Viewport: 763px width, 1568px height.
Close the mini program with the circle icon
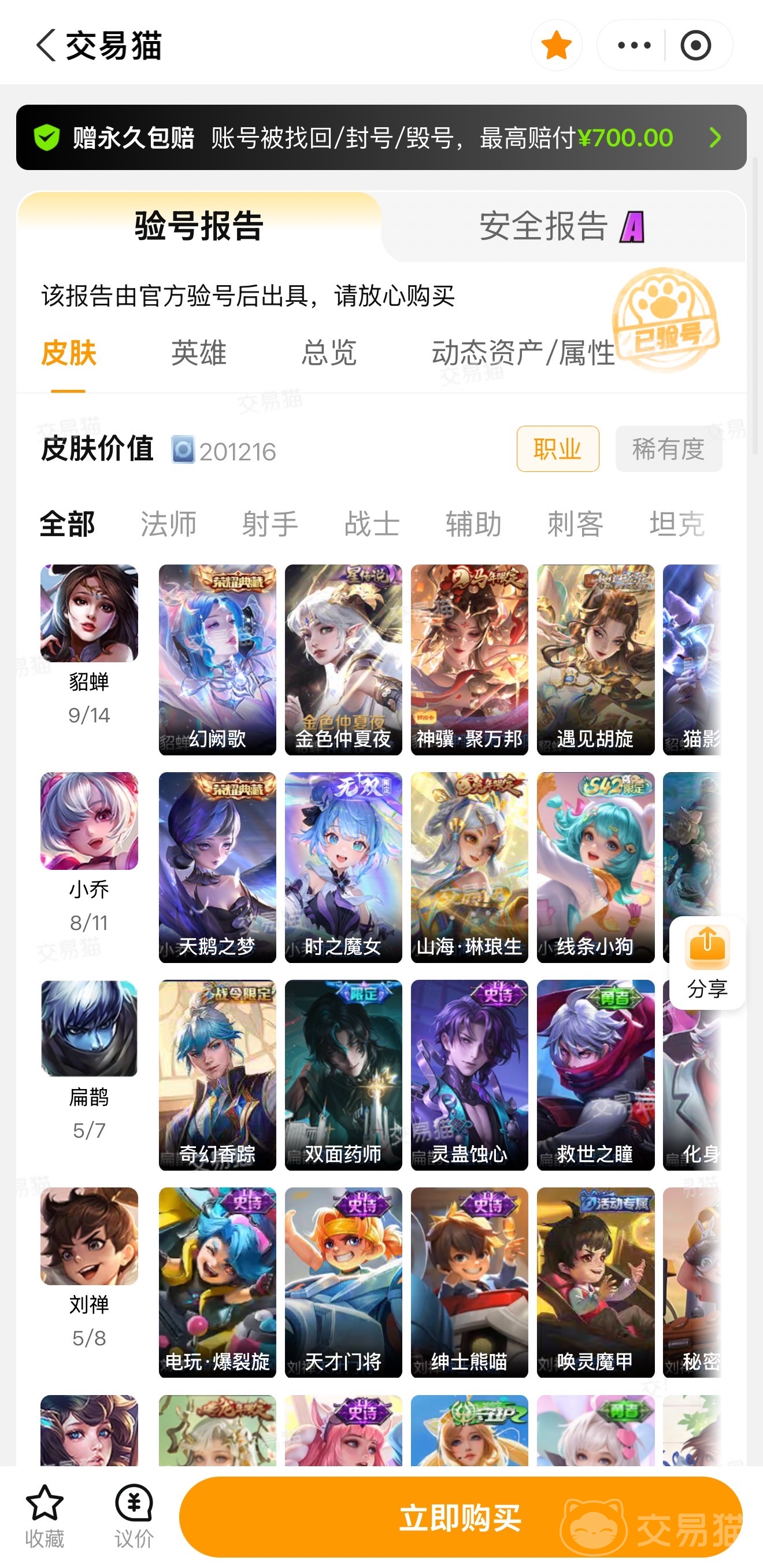tap(695, 45)
